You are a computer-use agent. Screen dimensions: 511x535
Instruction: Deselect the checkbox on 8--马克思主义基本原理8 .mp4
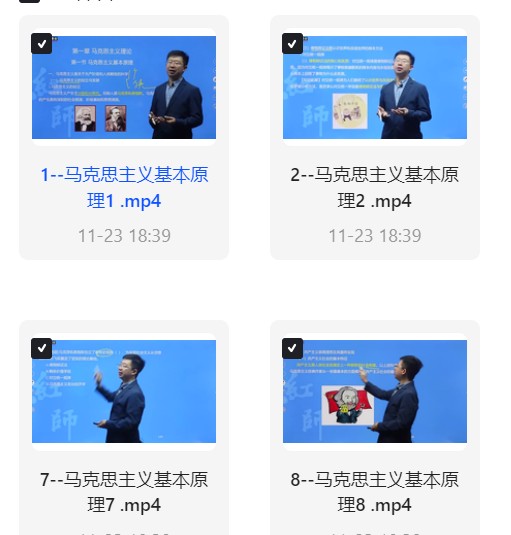(x=292, y=348)
